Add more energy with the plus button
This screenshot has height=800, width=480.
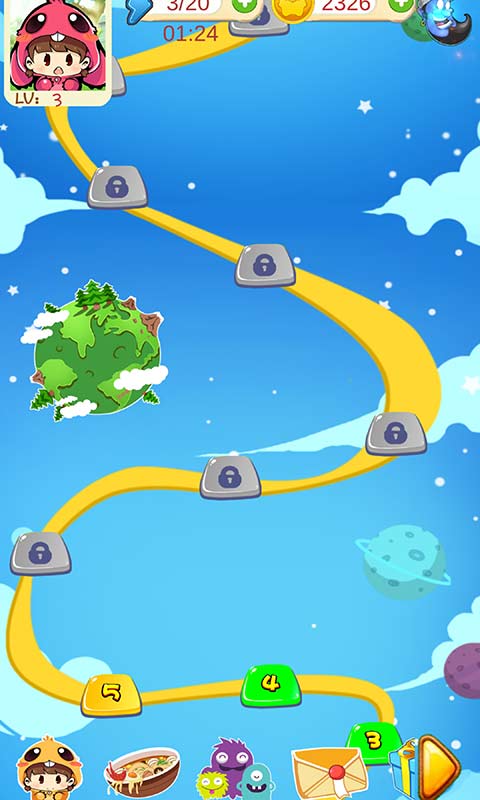245,5
